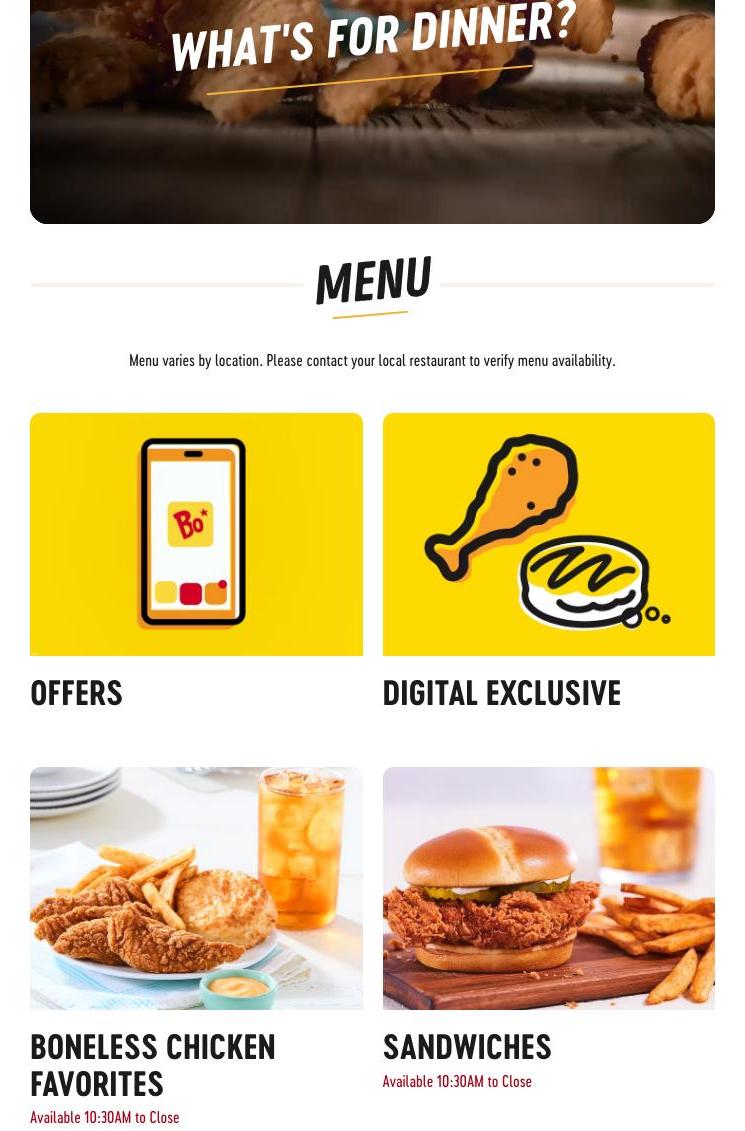Open the Sandwiches menu category

[548, 888]
